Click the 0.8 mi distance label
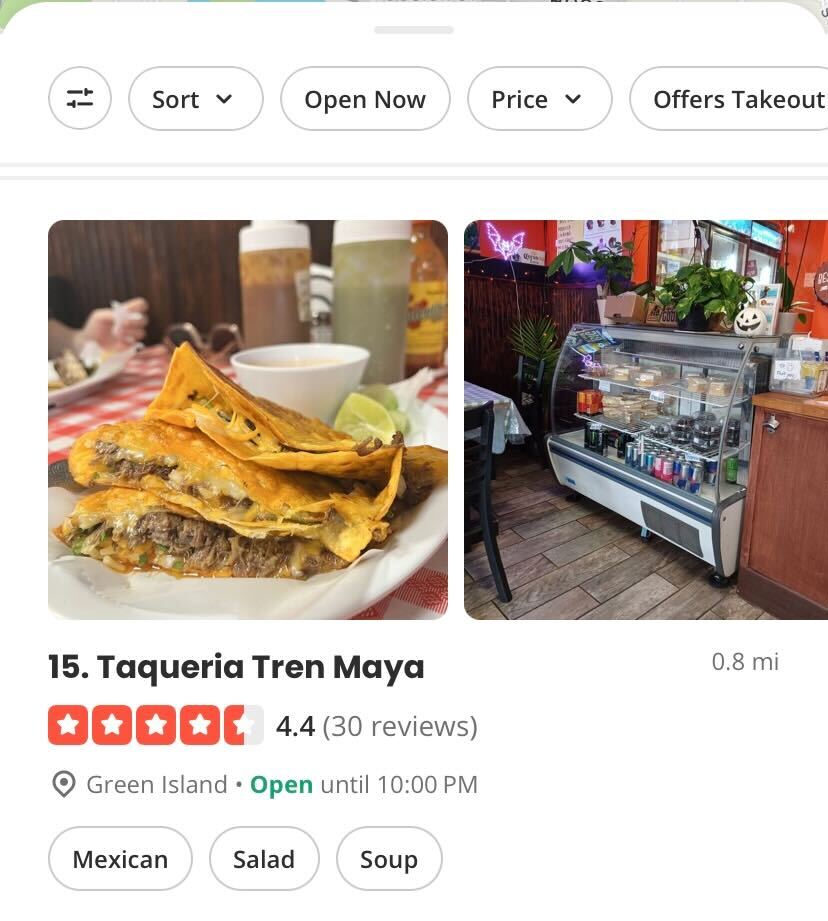Screen dimensions: 828x921 743,660
